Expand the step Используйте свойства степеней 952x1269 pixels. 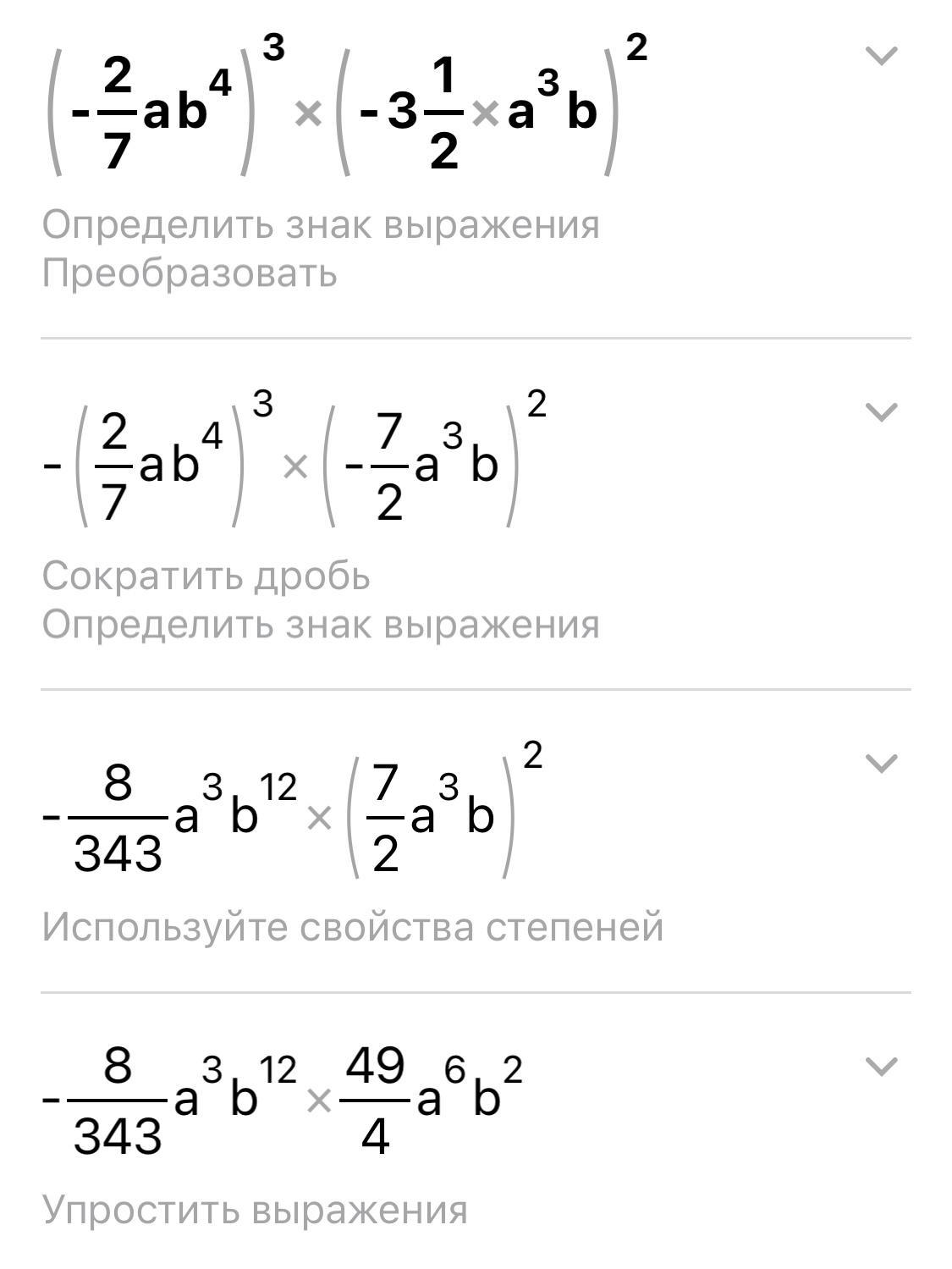coord(881,764)
